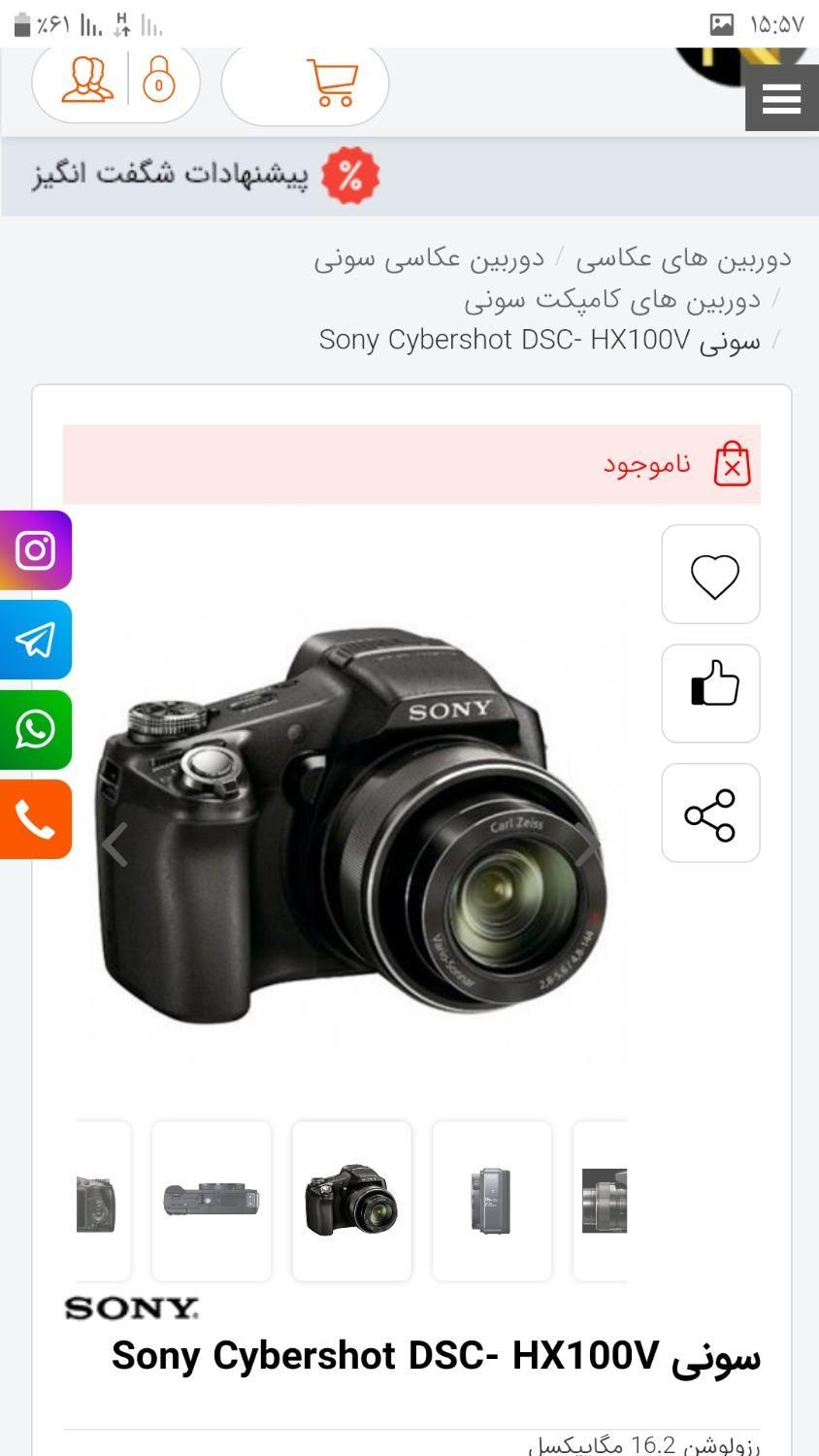Call the store via phone button
Image resolution: width=819 pixels, height=1456 pixels.
(35, 820)
